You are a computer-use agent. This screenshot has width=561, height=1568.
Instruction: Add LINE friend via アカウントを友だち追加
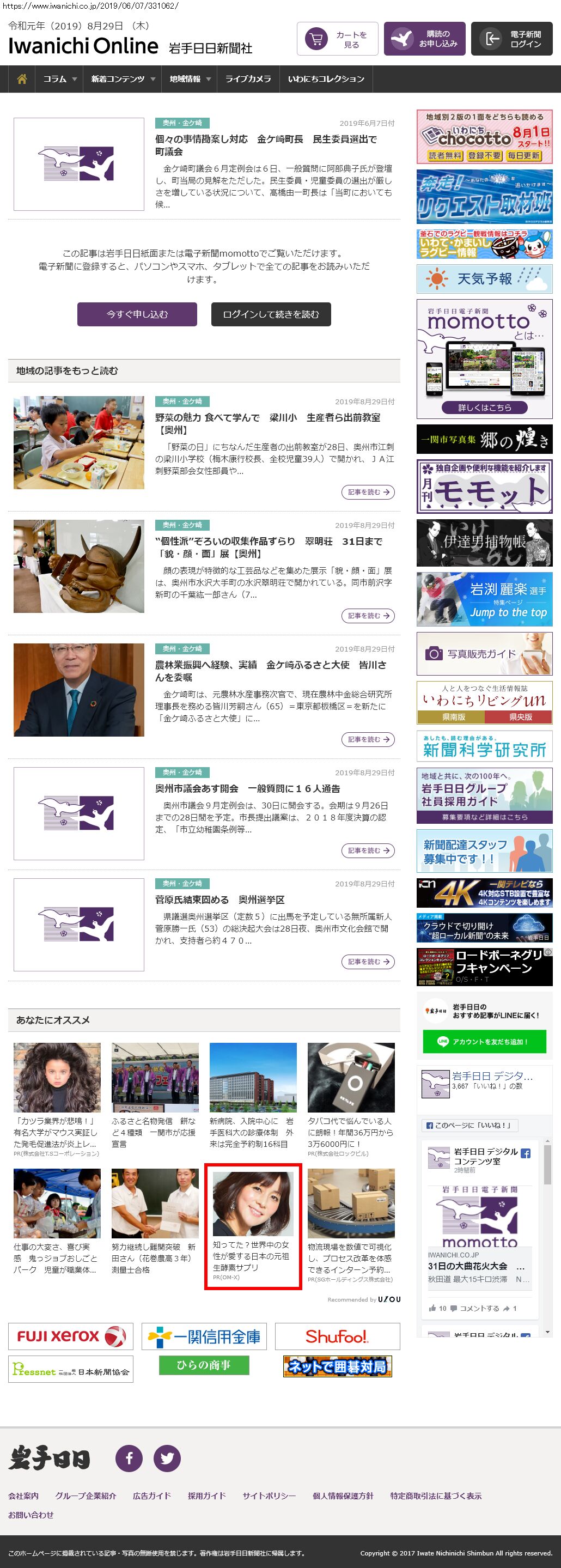(x=484, y=1042)
